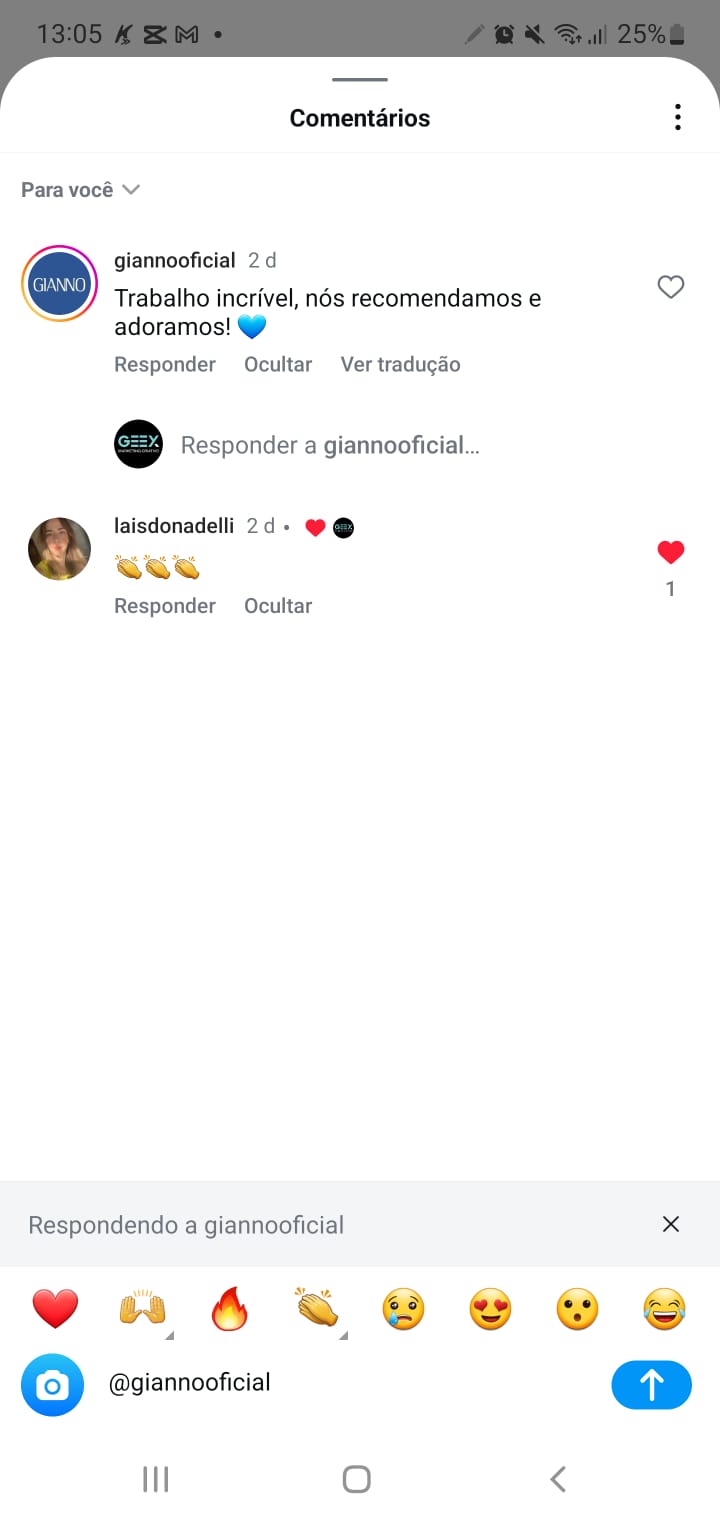Cancel replying to giannooficial

pyautogui.click(x=670, y=1225)
